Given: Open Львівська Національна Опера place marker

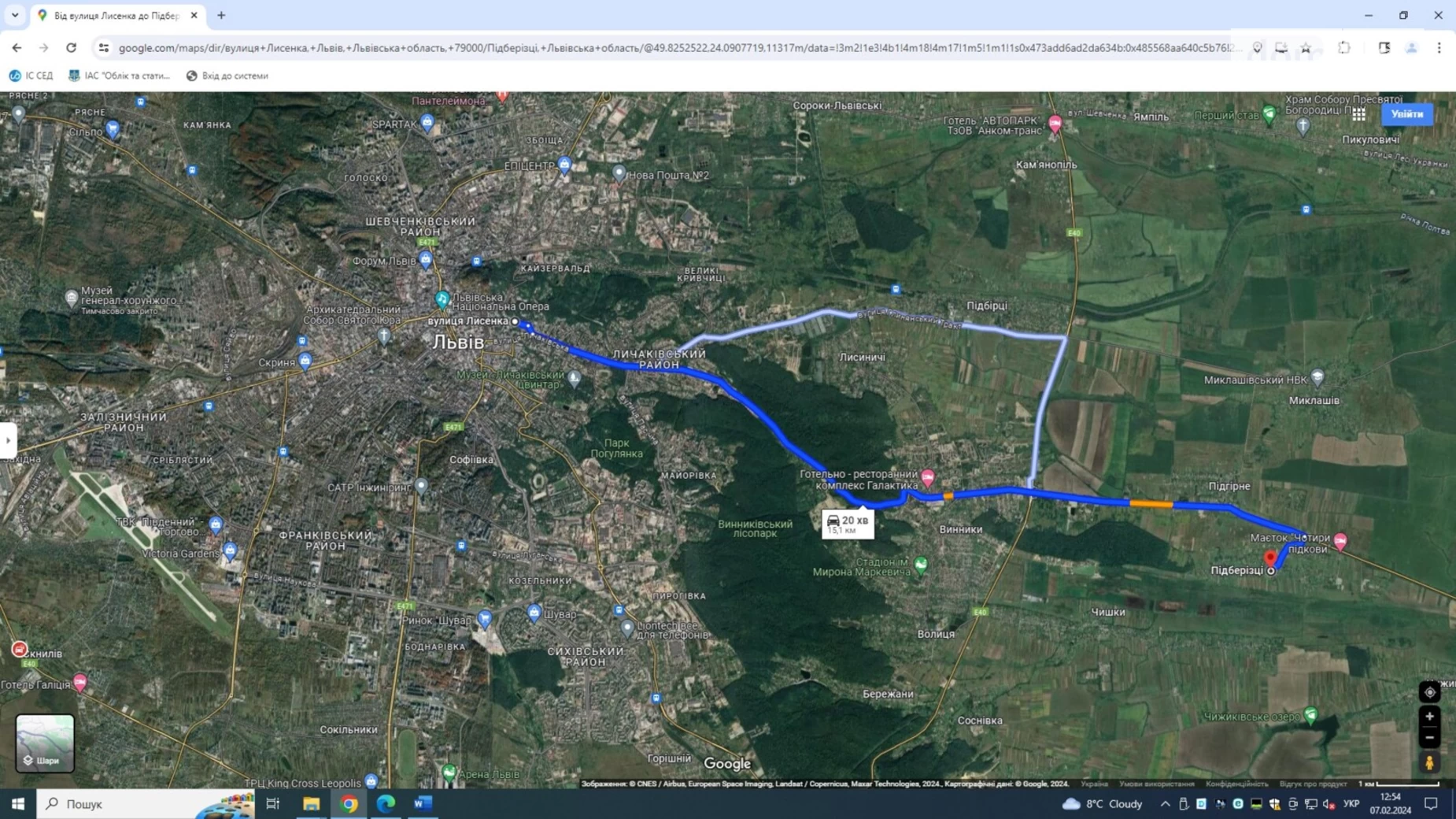Looking at the screenshot, I should coord(442,299).
